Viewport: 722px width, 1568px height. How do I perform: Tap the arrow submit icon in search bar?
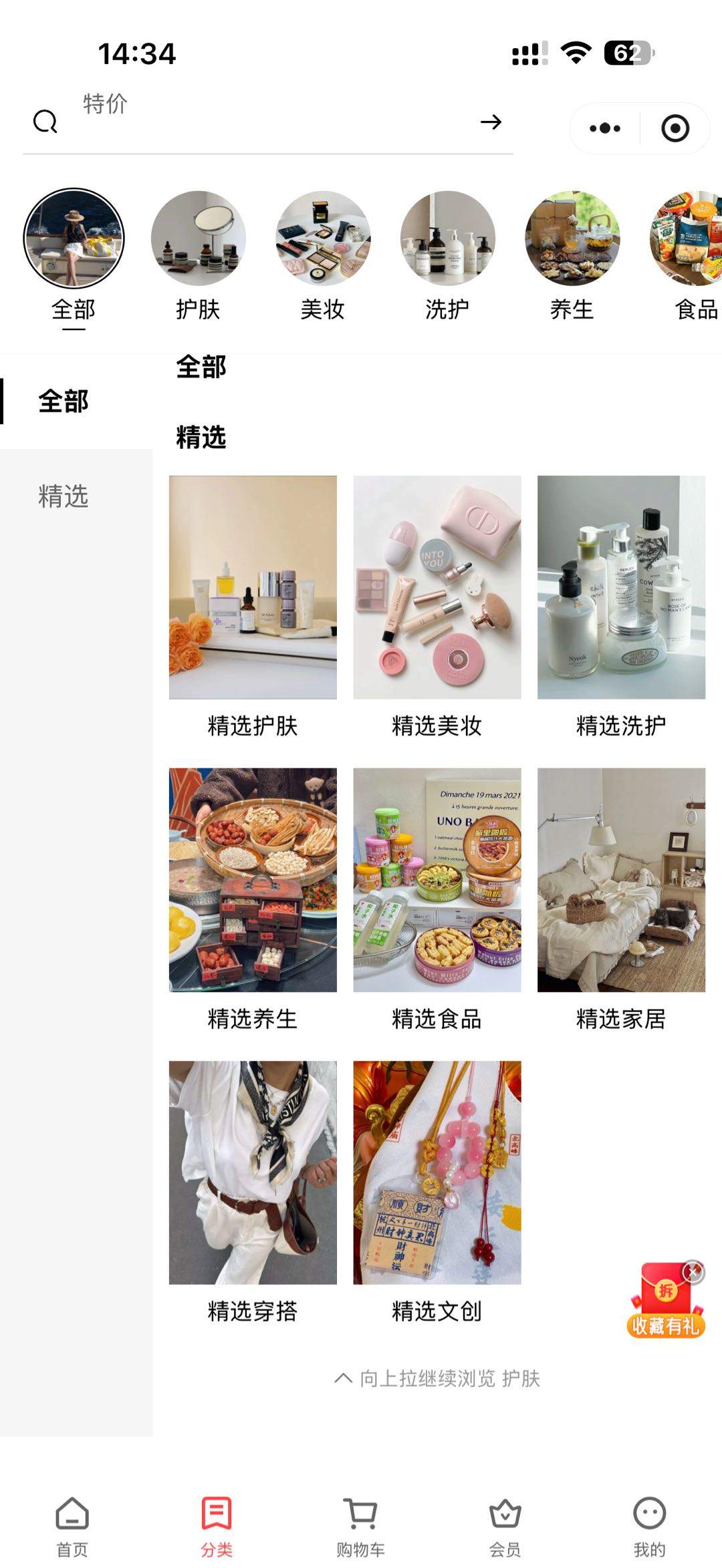pos(491,121)
